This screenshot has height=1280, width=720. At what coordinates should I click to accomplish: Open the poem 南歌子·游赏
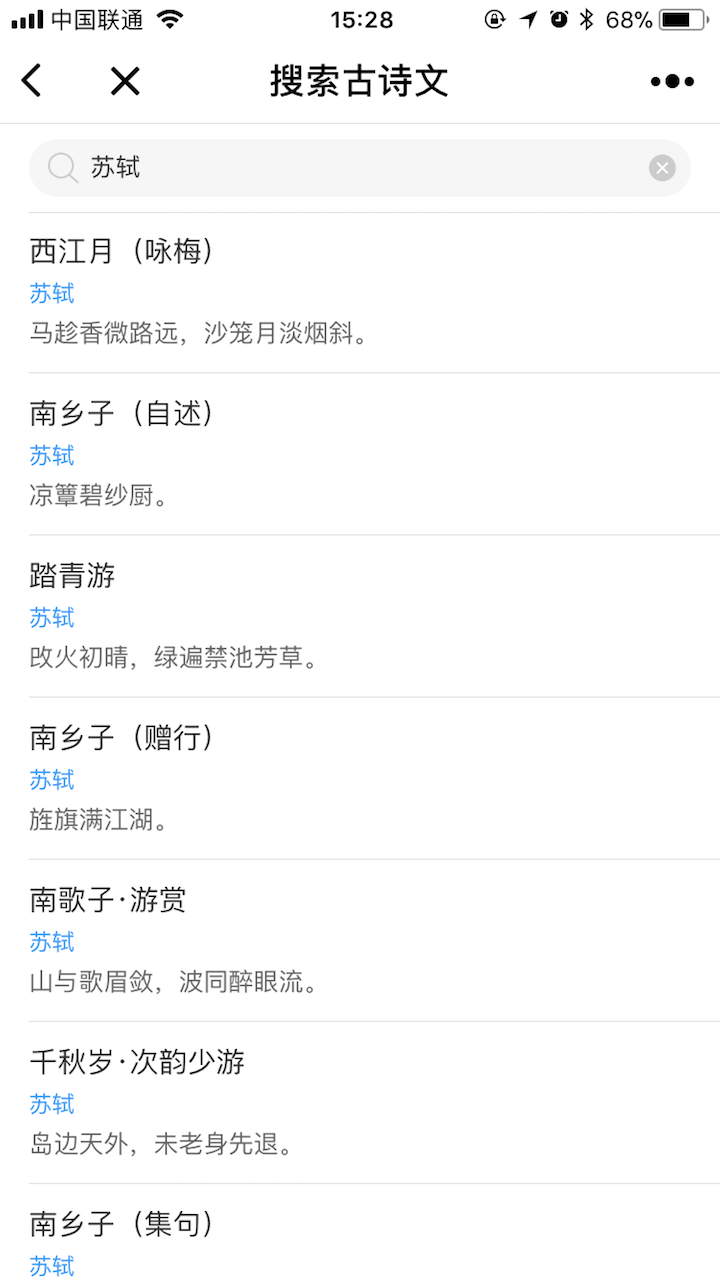pos(360,940)
